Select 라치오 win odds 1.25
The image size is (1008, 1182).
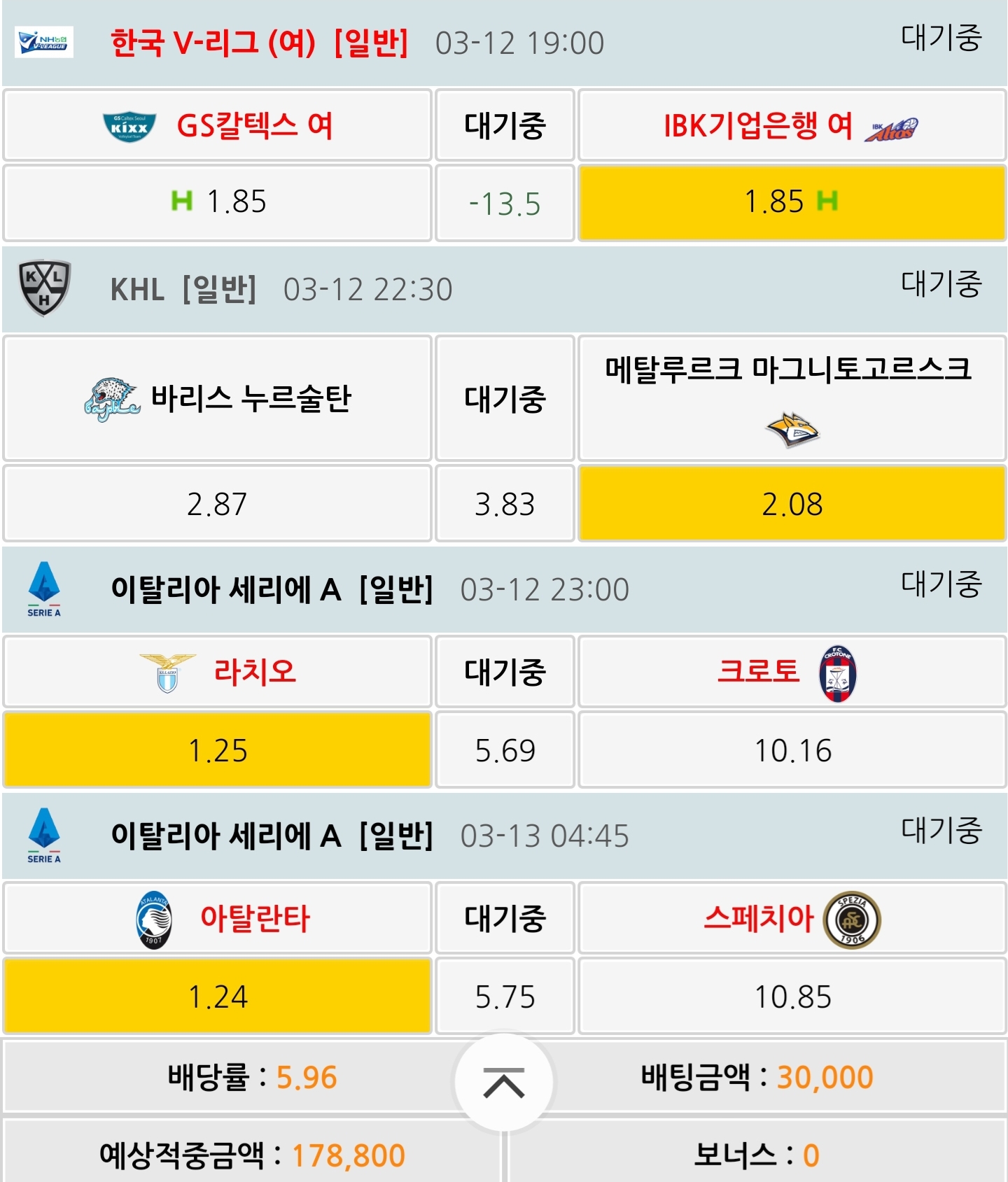(217, 750)
